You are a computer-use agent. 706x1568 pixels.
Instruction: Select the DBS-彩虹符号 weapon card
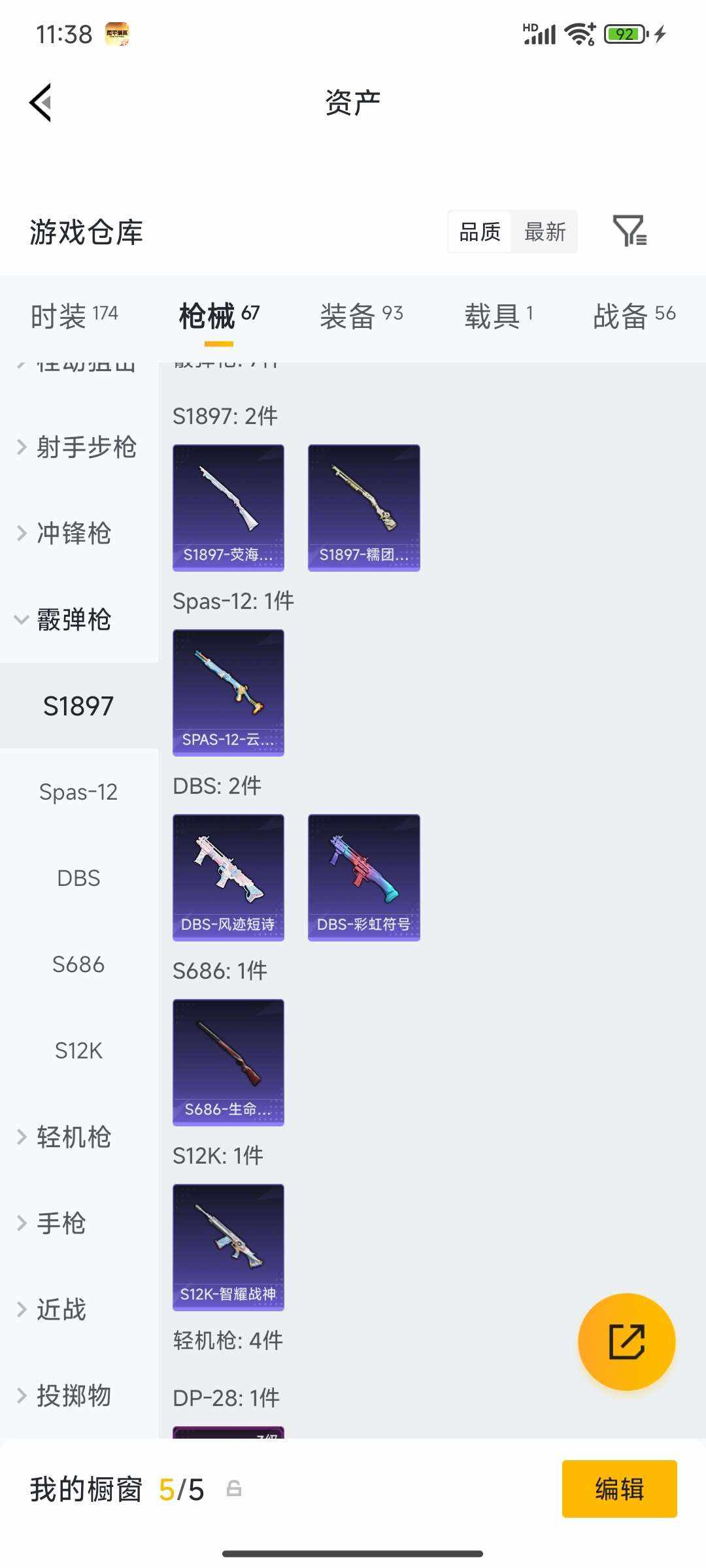[x=363, y=877]
